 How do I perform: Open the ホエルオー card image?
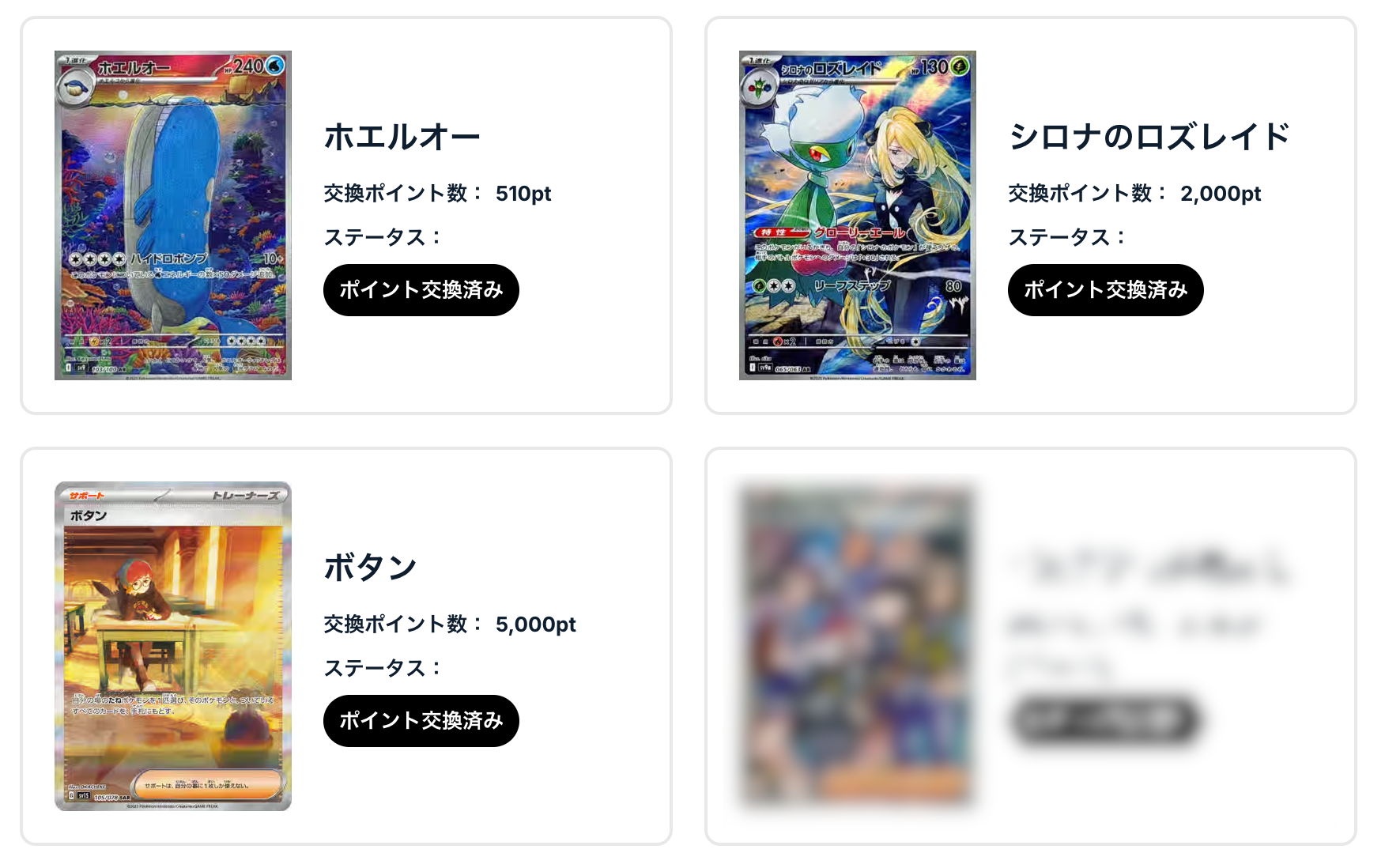coord(173,215)
